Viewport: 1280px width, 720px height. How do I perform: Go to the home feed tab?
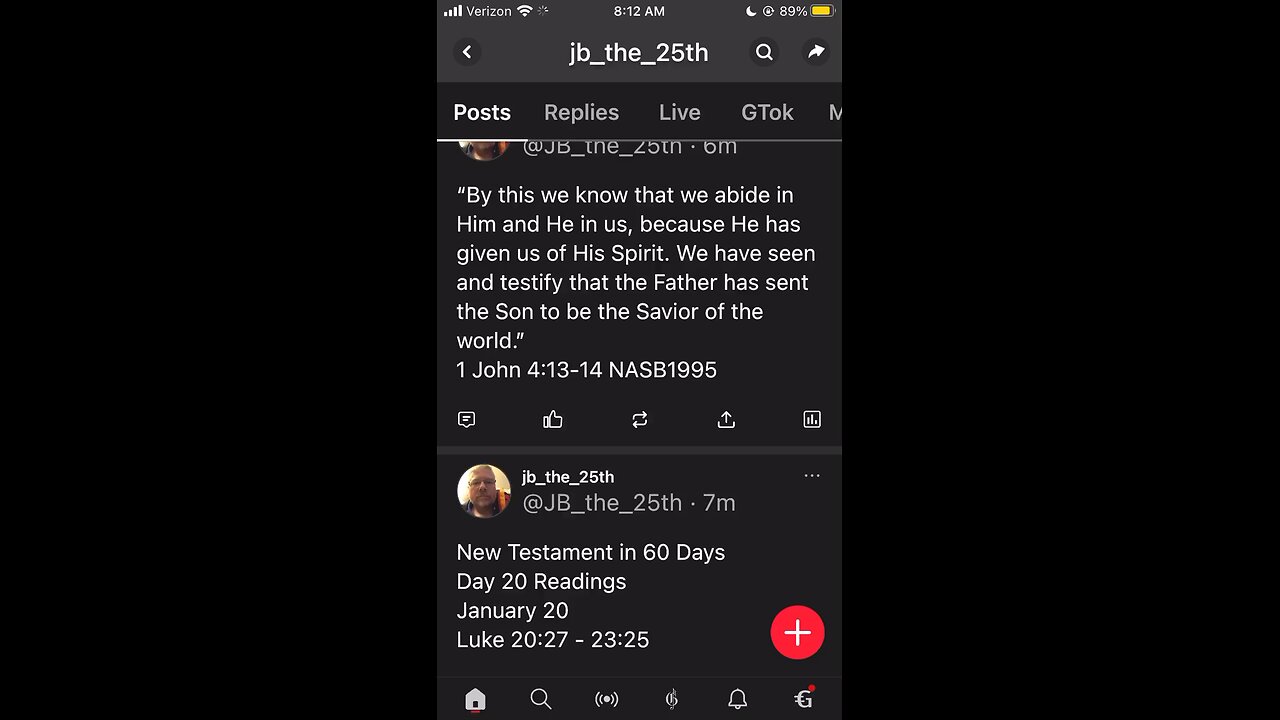tap(475, 700)
